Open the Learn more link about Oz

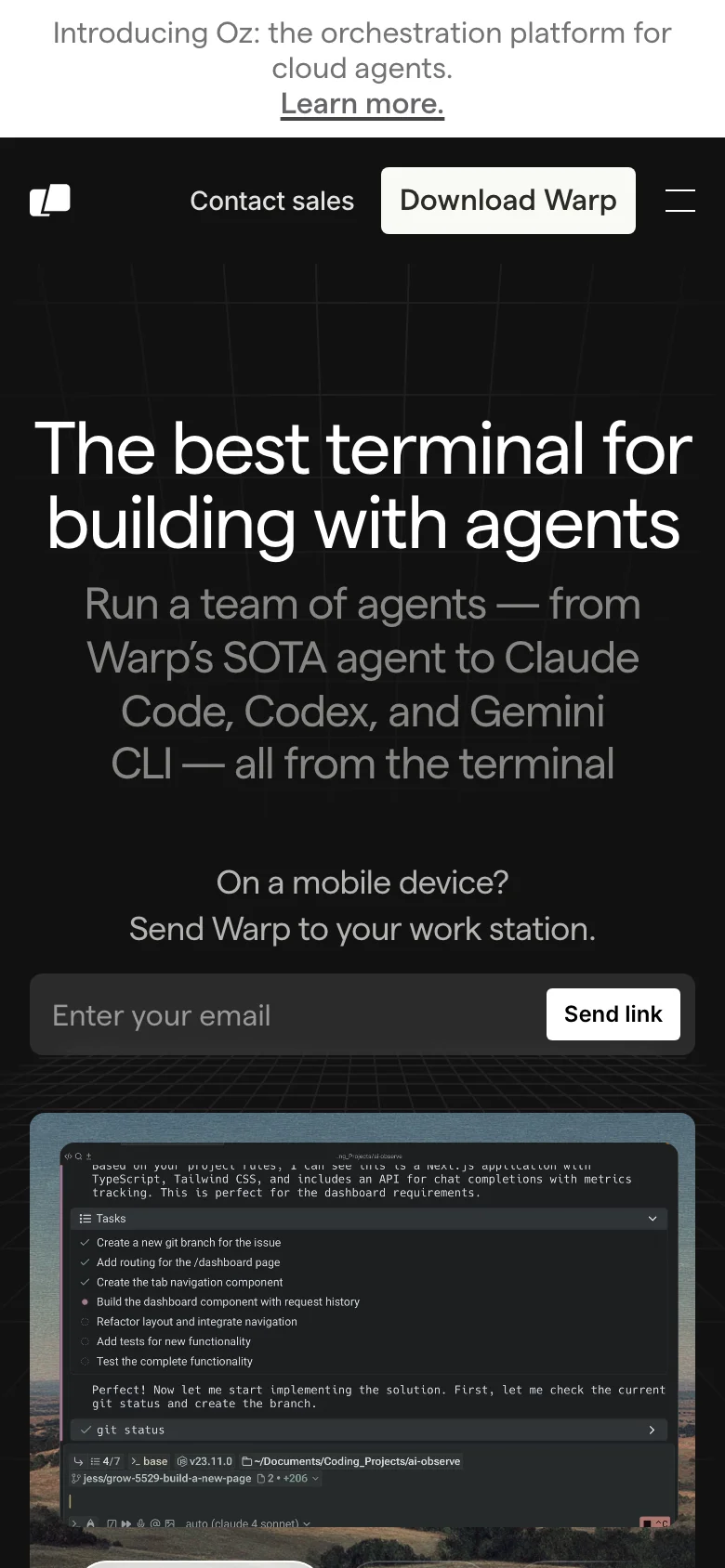(x=362, y=103)
